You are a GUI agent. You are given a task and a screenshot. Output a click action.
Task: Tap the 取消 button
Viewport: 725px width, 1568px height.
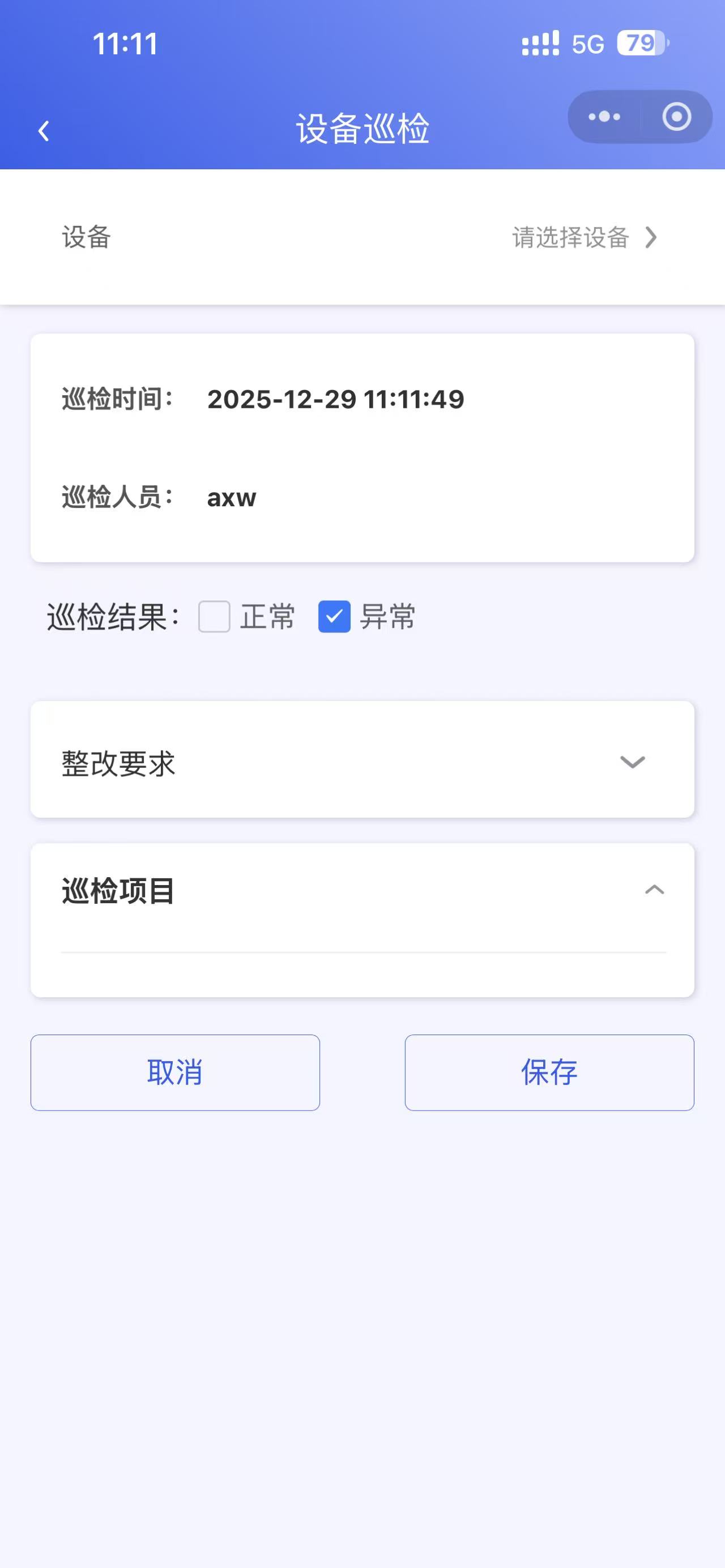click(176, 1073)
